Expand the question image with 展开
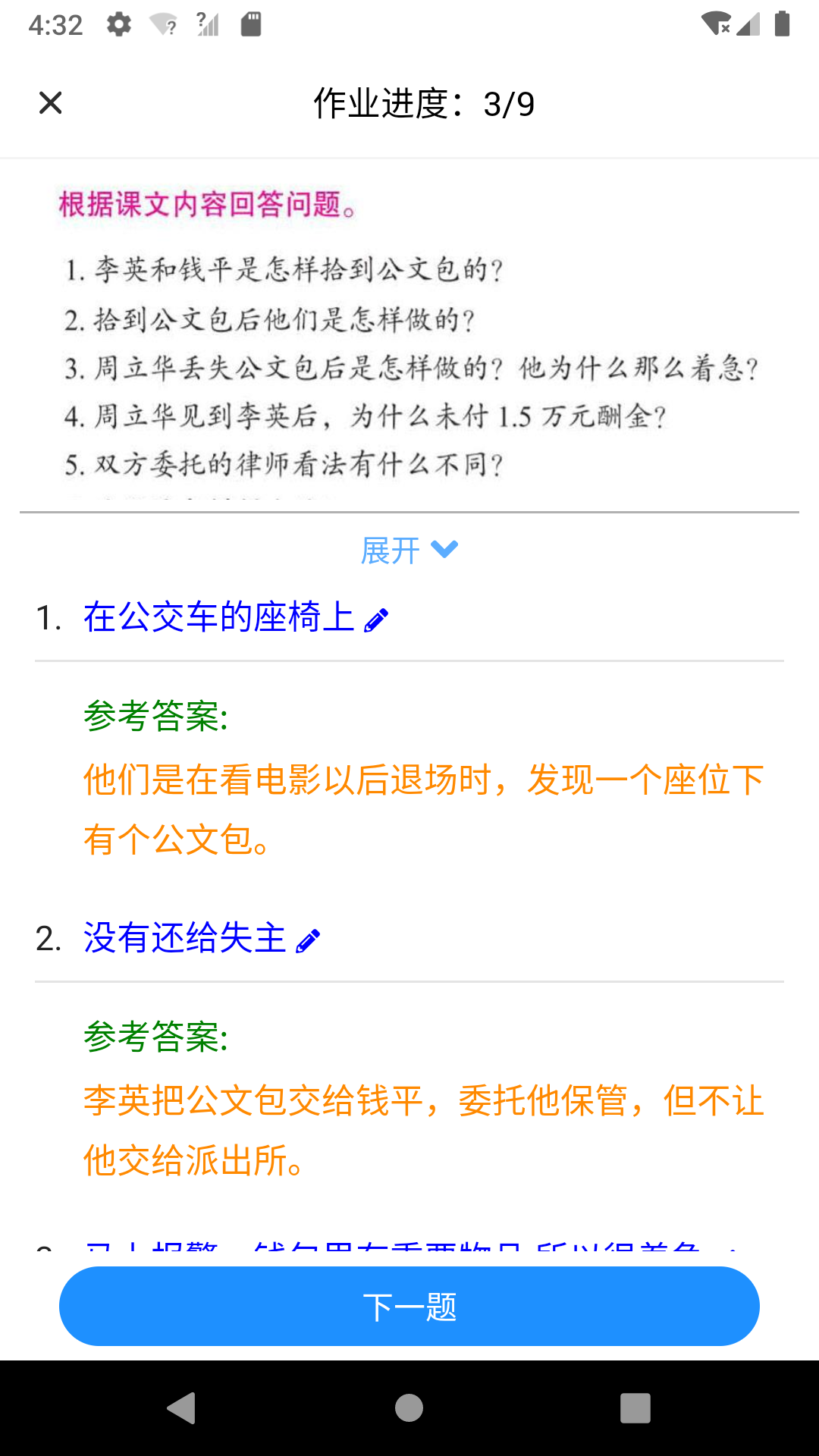The width and height of the screenshot is (819, 1456). tap(409, 550)
